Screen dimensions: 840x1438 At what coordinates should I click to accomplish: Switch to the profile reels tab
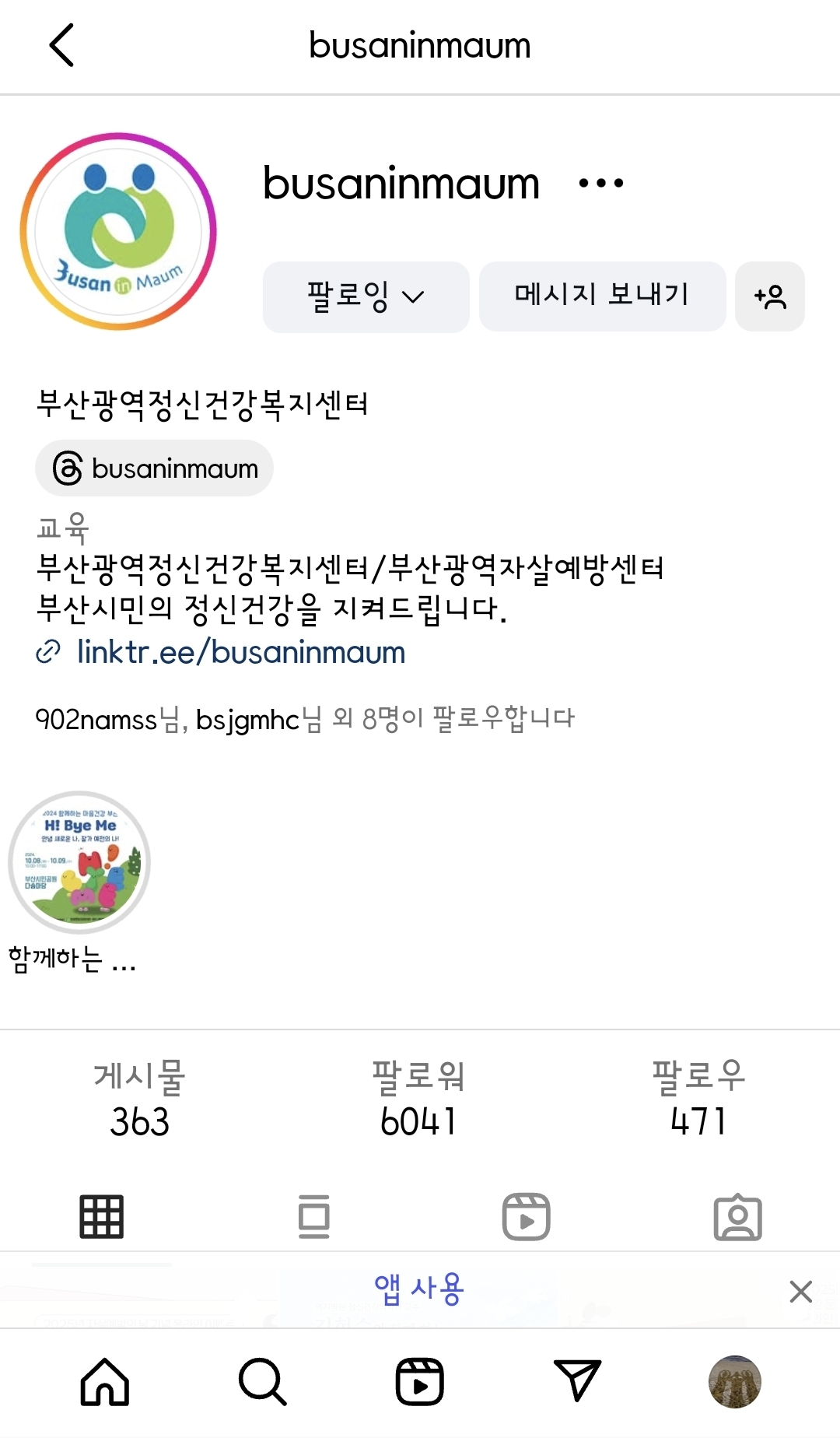click(526, 1216)
